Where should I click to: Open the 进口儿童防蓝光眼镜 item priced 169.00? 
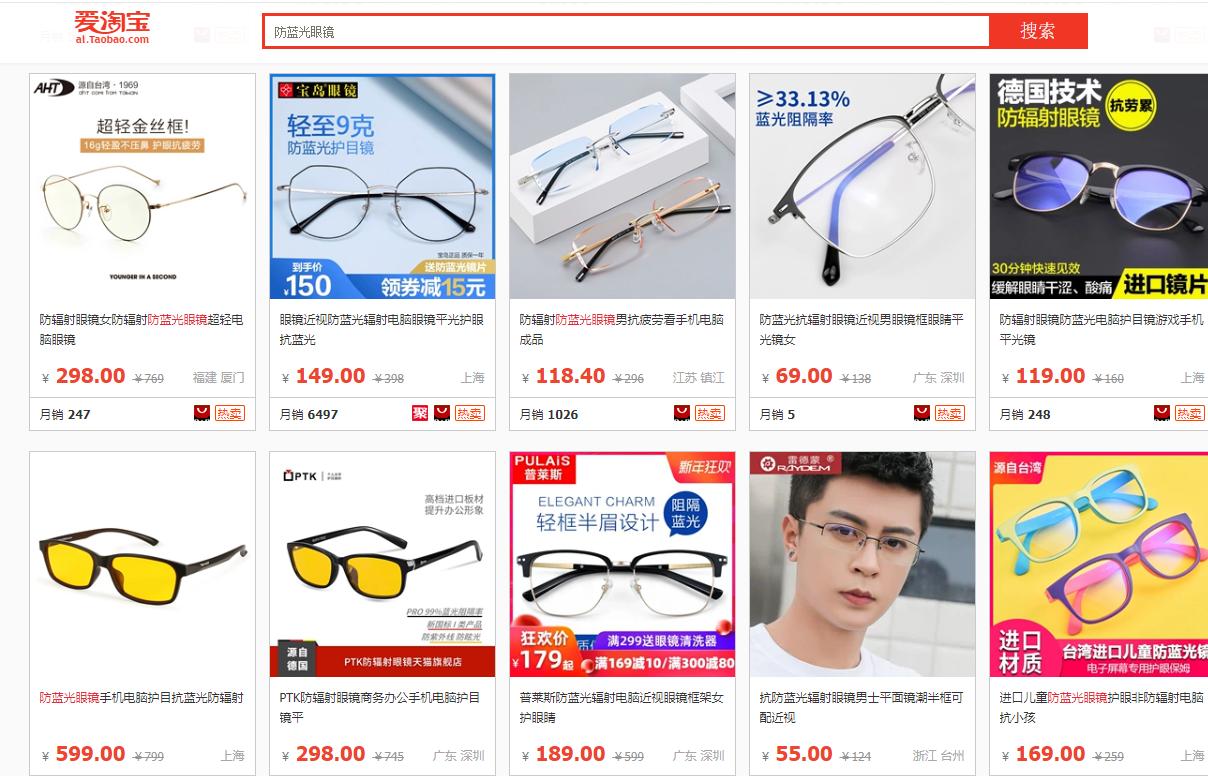[1100, 564]
